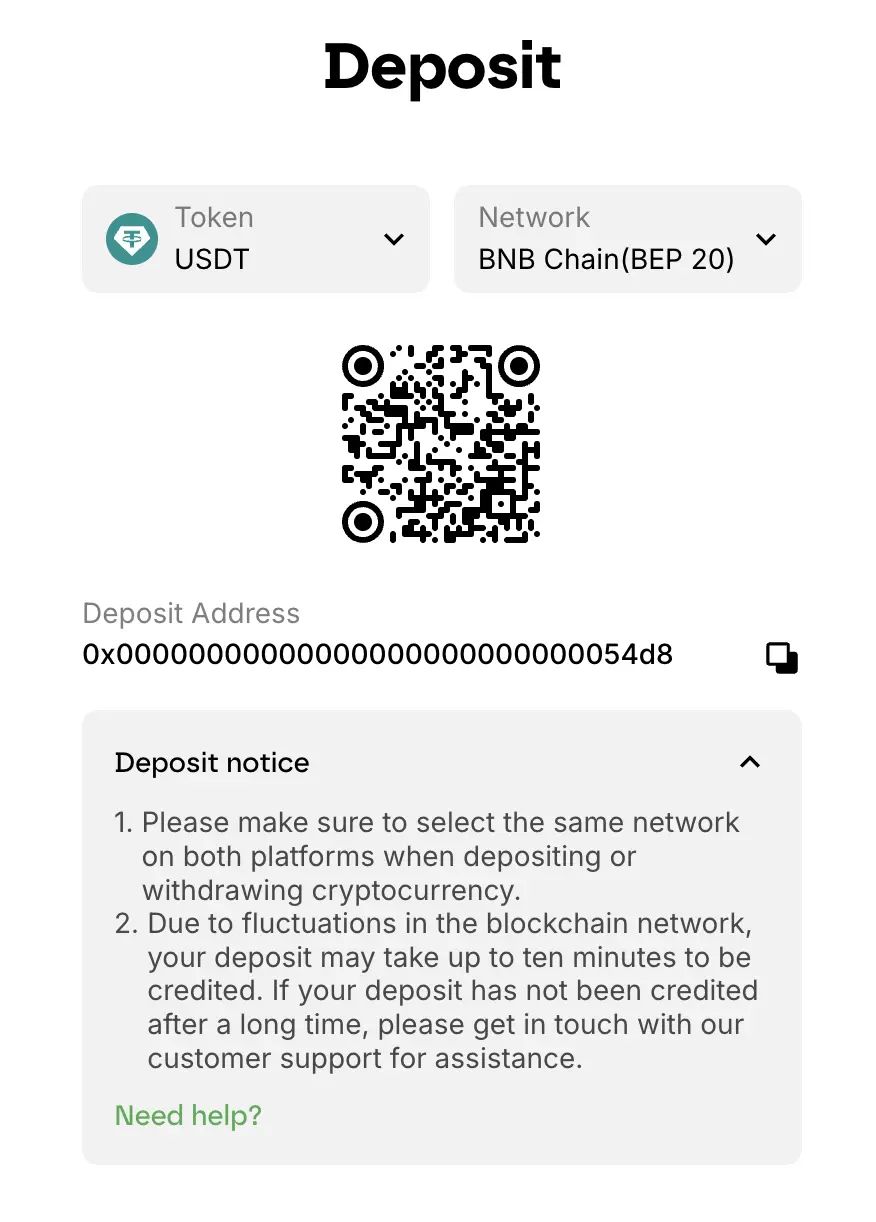Select the teal coin icon in Token selector
Screen dimensions: 876x1222
tap(131, 239)
